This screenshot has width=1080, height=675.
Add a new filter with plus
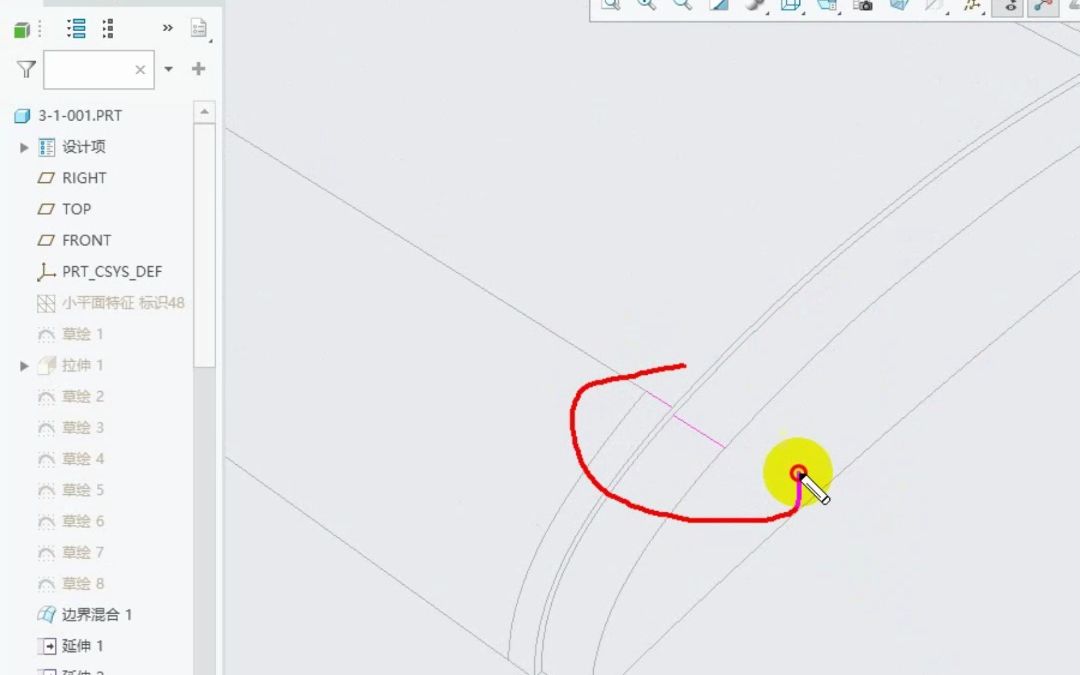[198, 69]
